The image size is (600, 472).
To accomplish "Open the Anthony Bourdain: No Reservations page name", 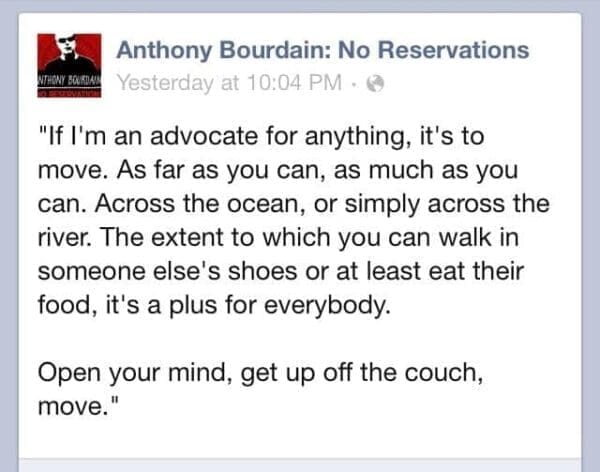I will [322, 49].
